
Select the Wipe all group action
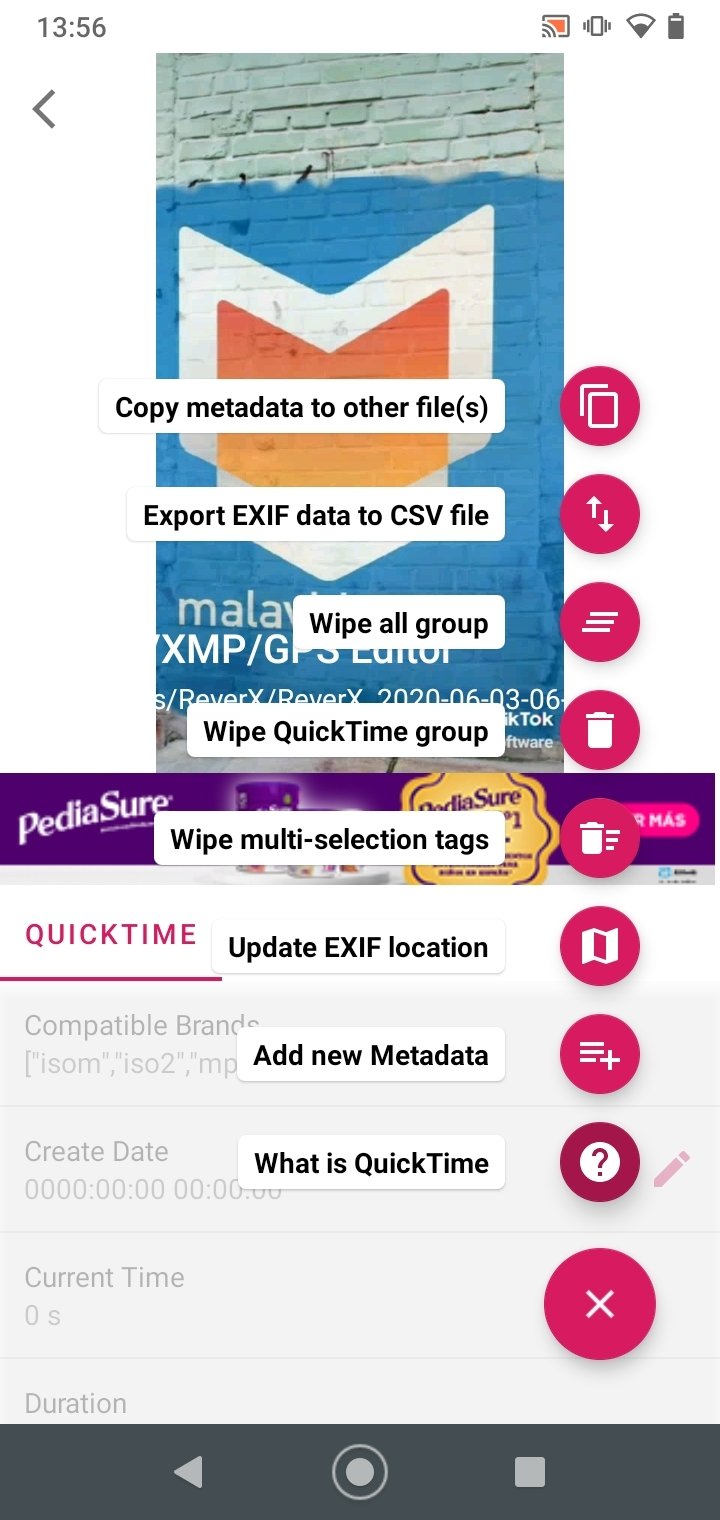pyautogui.click(x=599, y=622)
